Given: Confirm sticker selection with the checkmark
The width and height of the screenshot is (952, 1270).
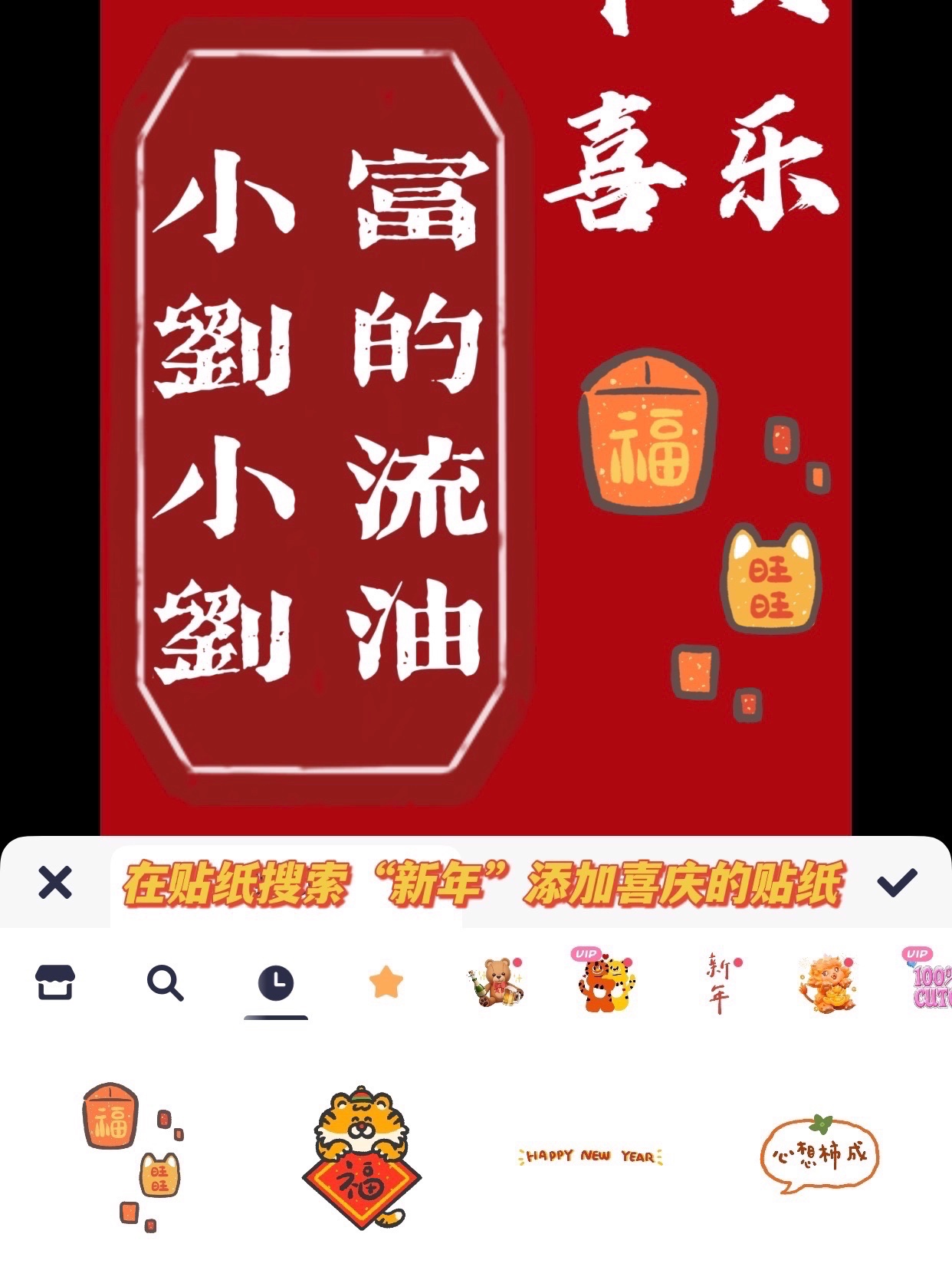Looking at the screenshot, I should point(896,882).
